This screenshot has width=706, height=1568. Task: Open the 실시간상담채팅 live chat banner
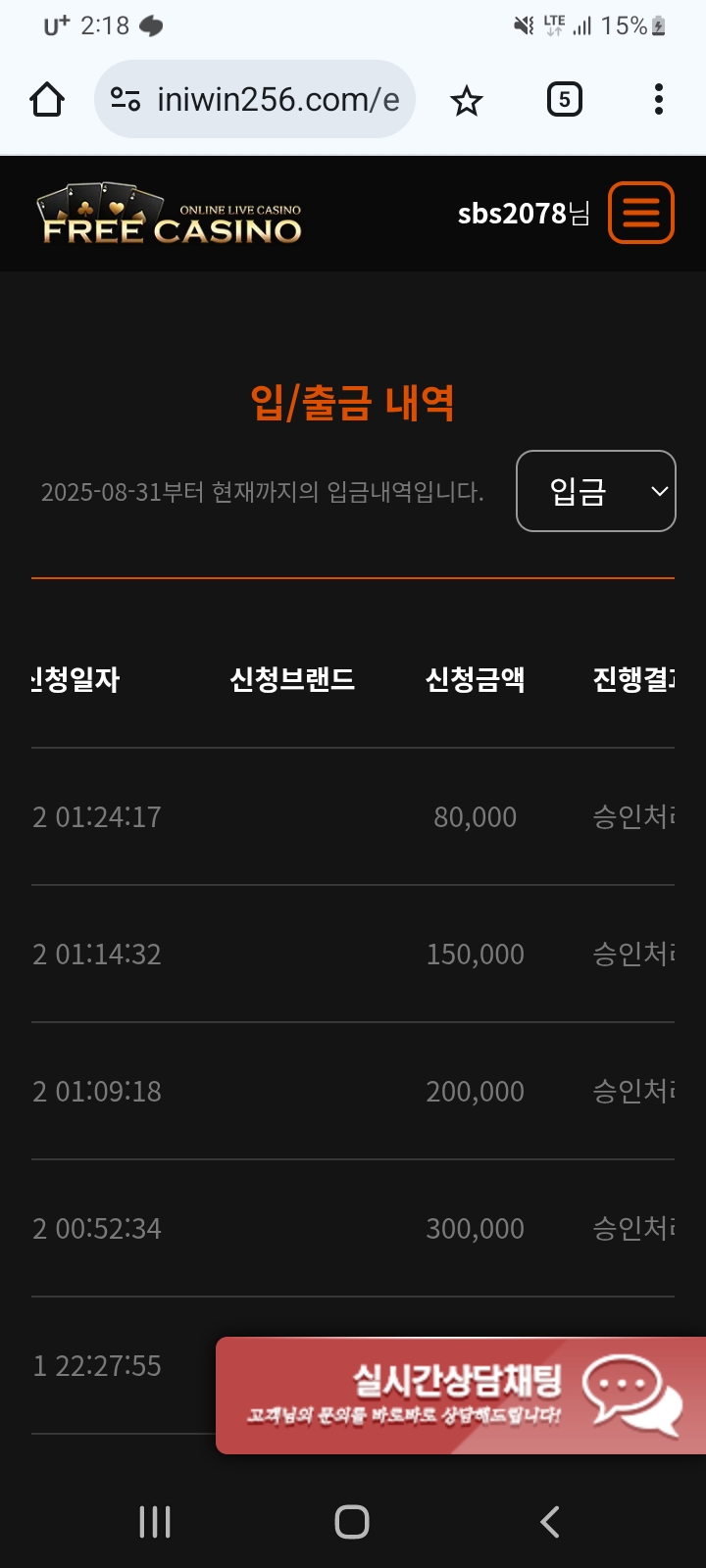[x=461, y=1395]
